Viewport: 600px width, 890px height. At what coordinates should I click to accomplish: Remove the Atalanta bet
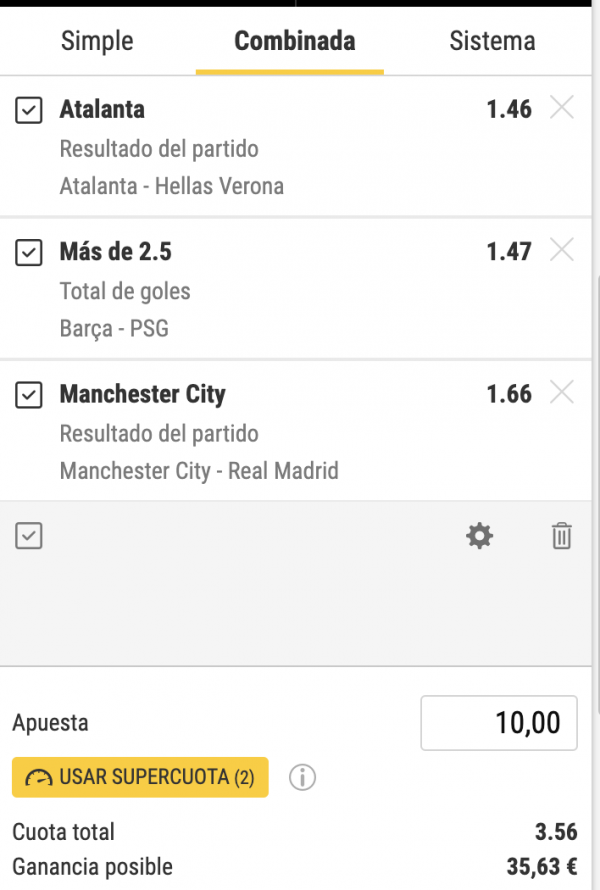point(562,109)
